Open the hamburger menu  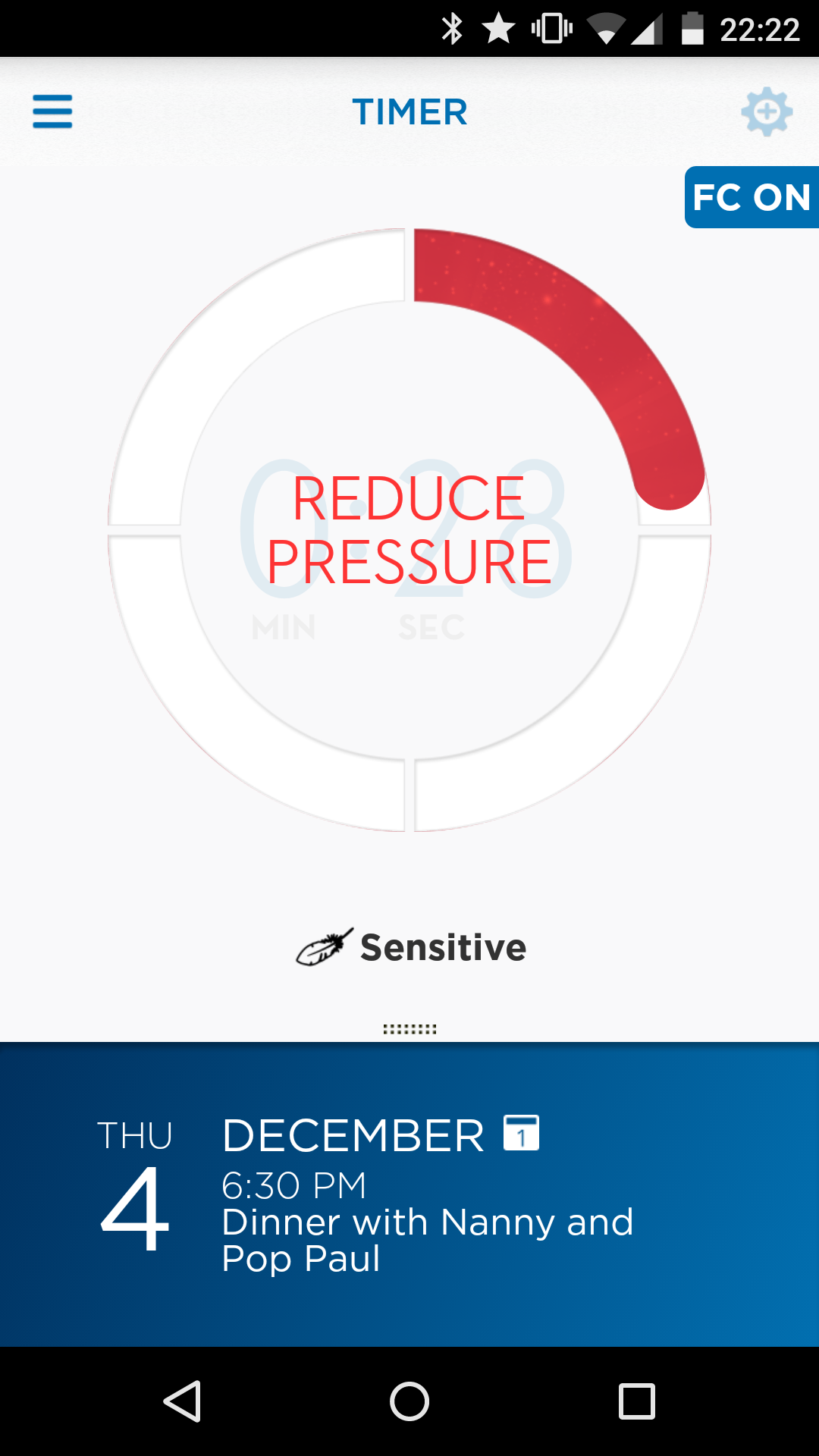click(52, 111)
